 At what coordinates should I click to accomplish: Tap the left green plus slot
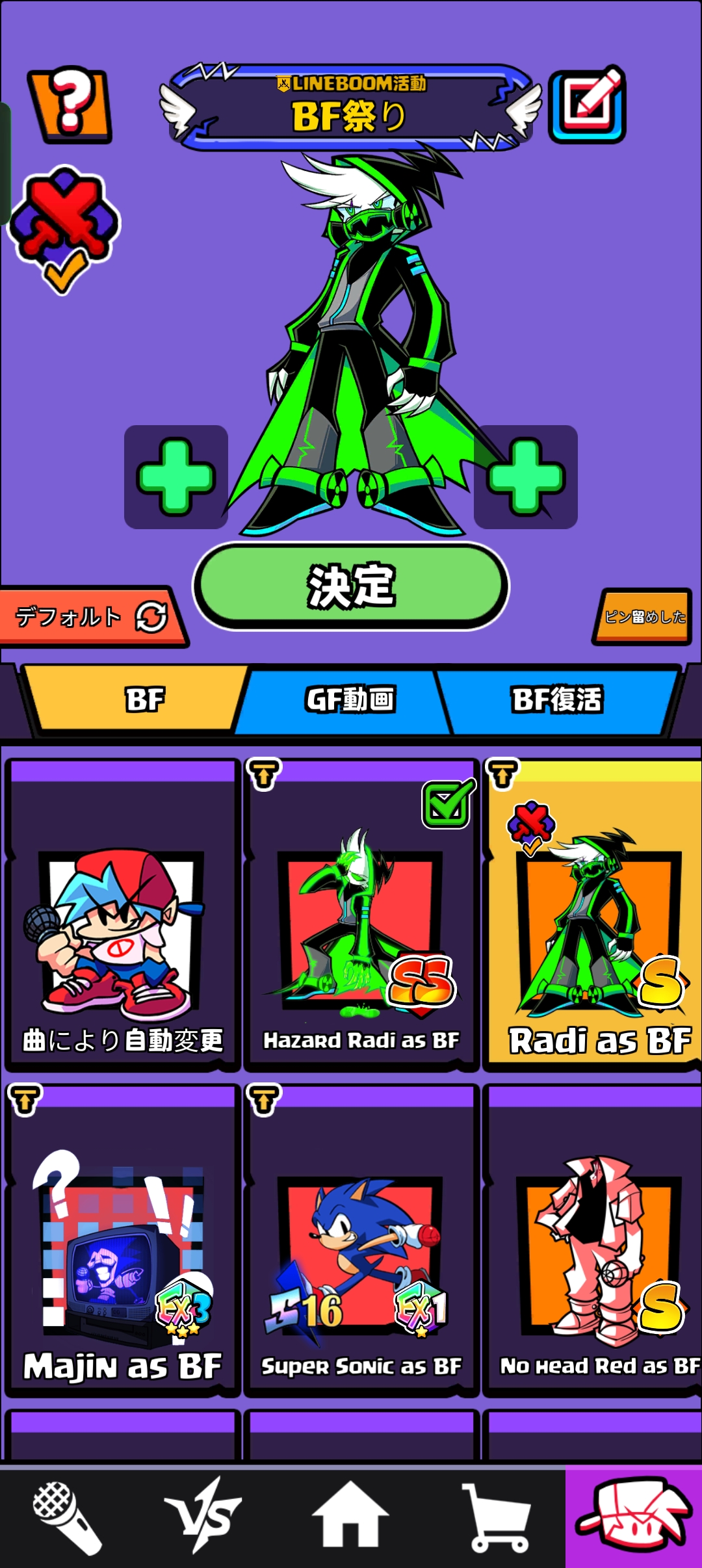175,477
